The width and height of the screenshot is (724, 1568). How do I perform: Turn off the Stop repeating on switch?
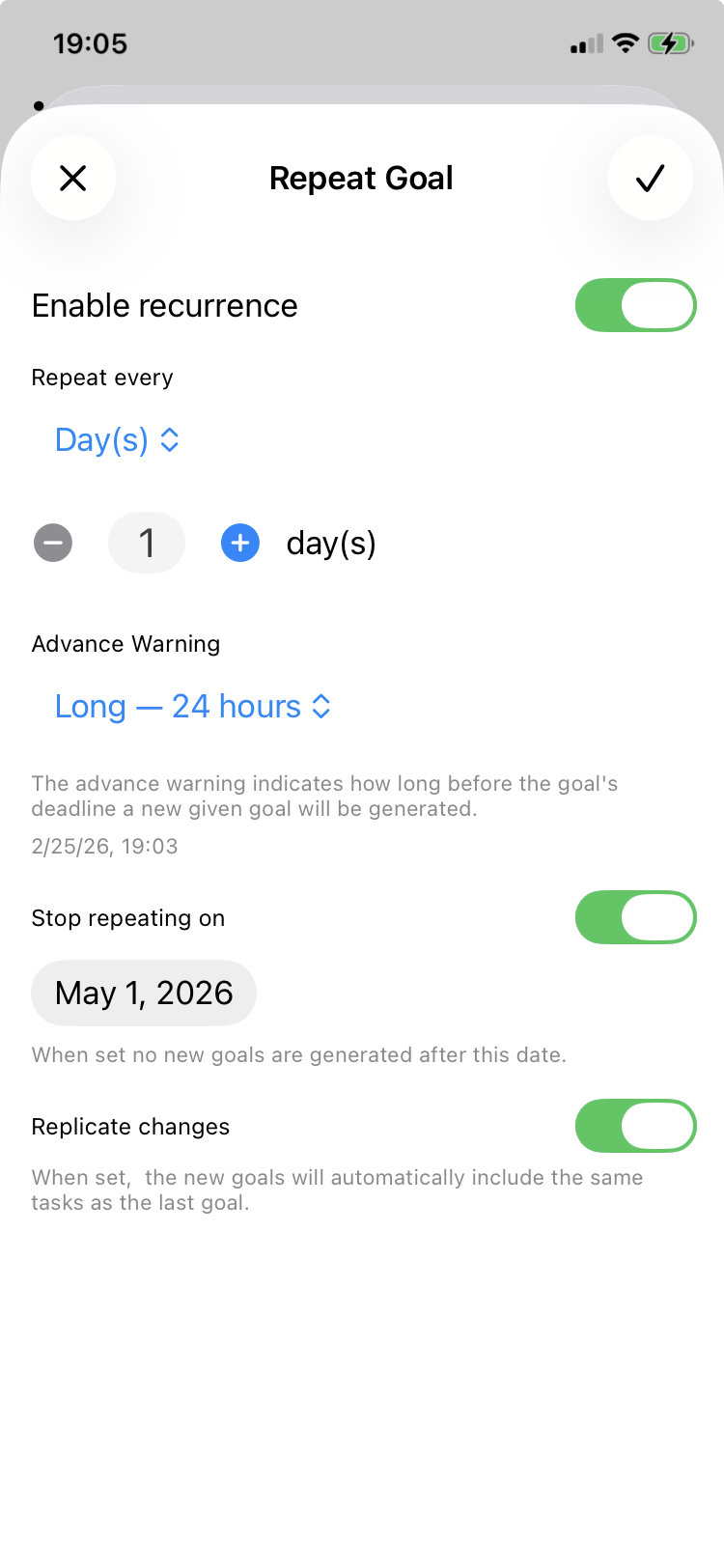pos(636,917)
